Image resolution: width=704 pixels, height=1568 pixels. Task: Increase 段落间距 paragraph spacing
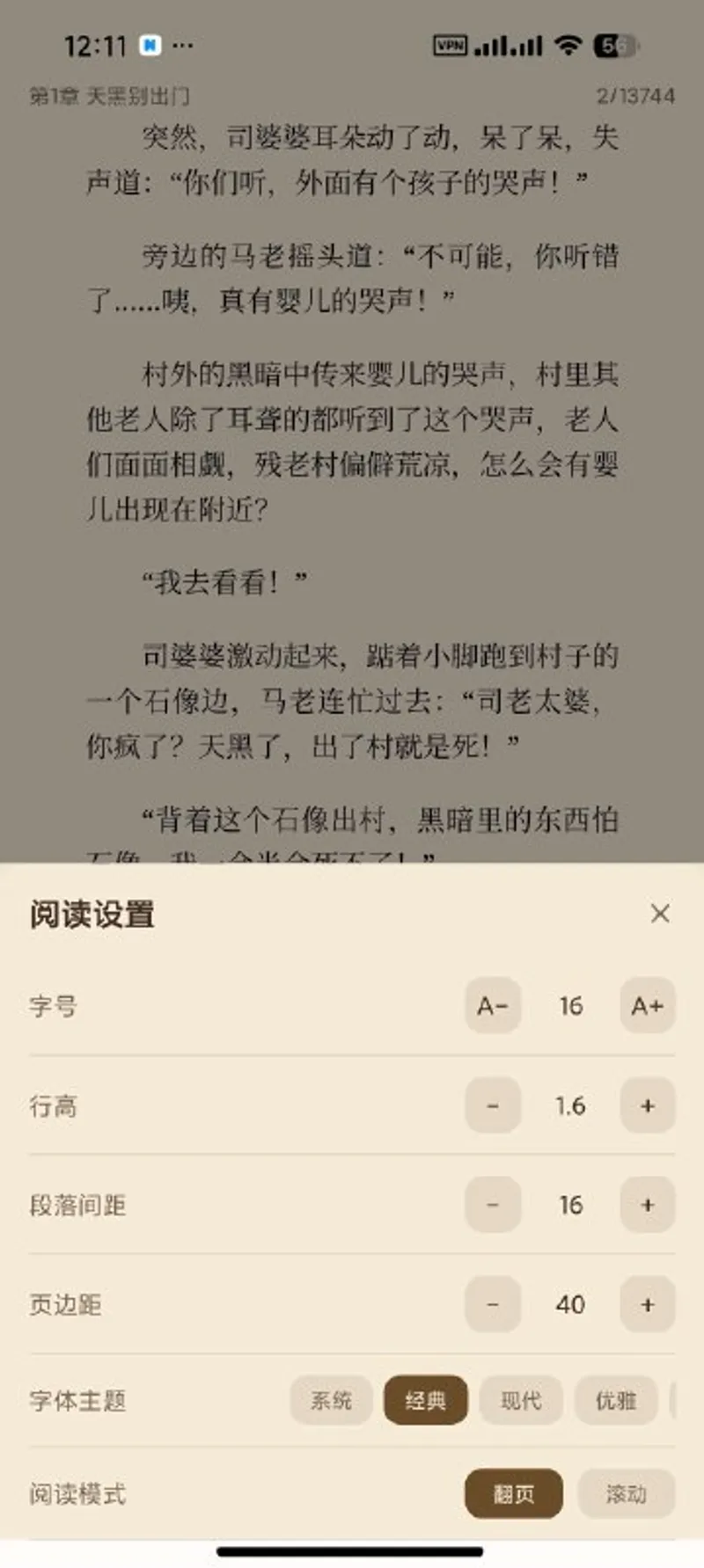tap(648, 1205)
